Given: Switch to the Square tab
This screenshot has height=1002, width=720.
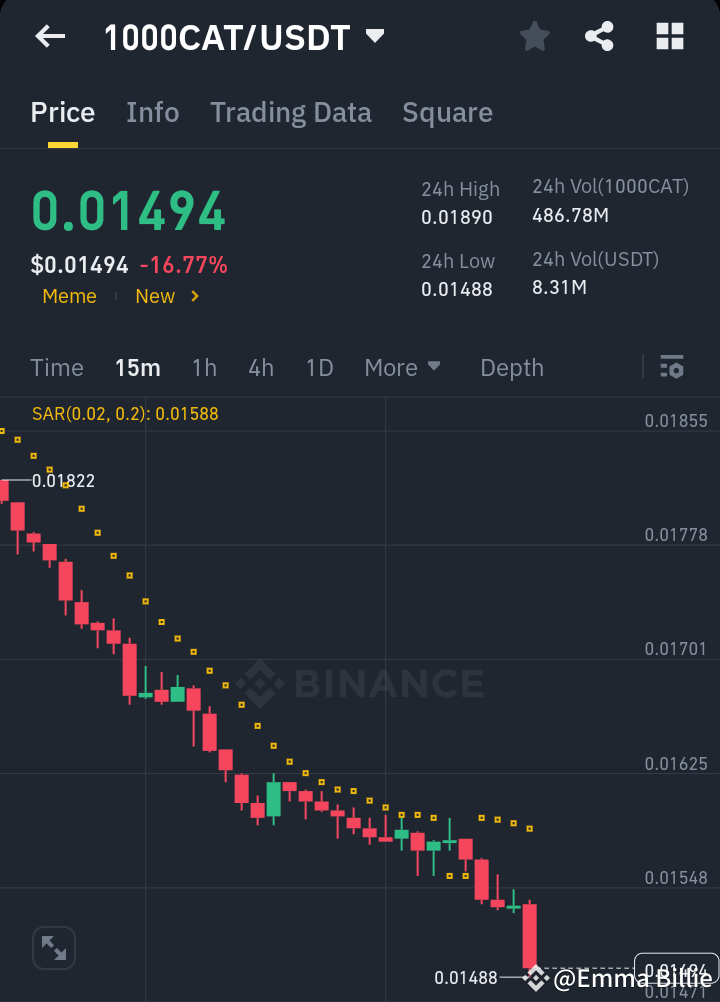Looking at the screenshot, I should point(447,112).
